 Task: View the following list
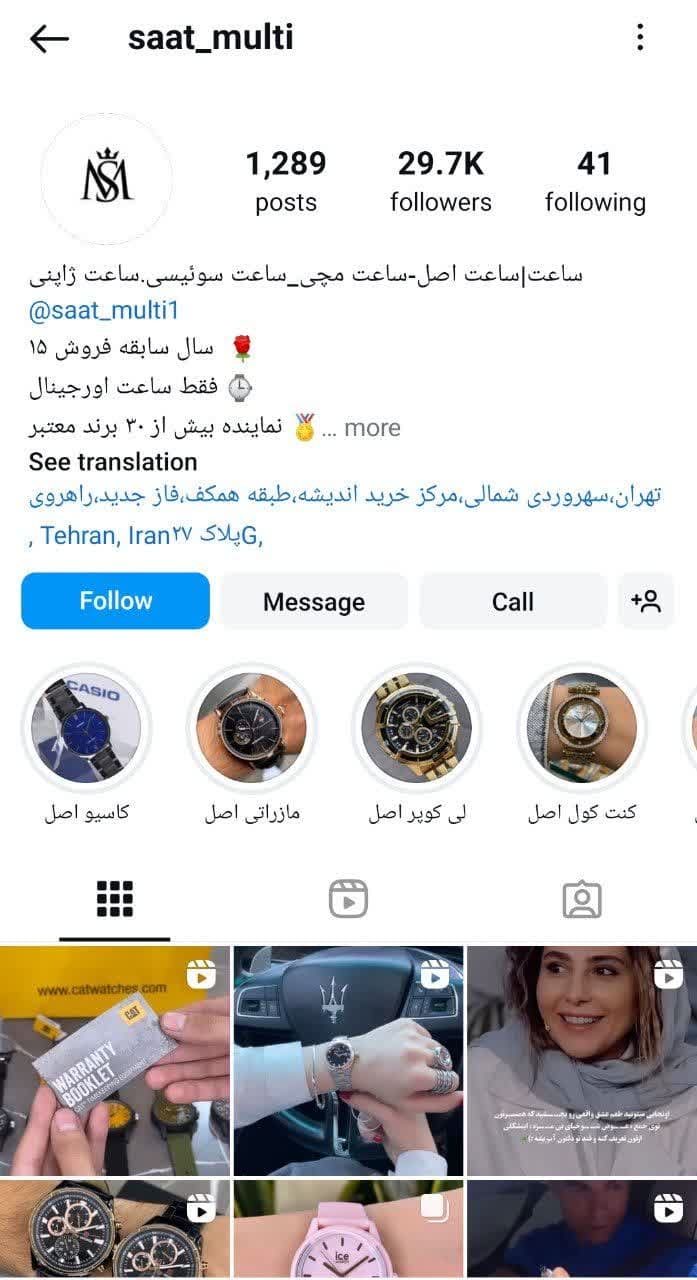coord(595,182)
